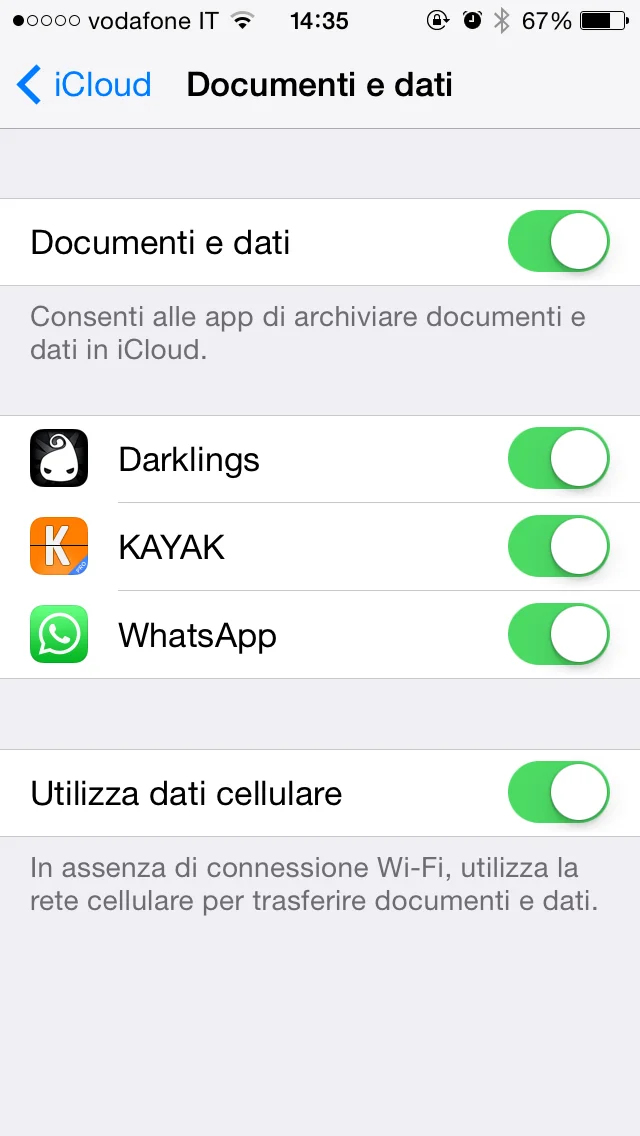This screenshot has height=1136, width=640.
Task: Switch off WhatsApp iCloud storage
Action: (x=558, y=635)
